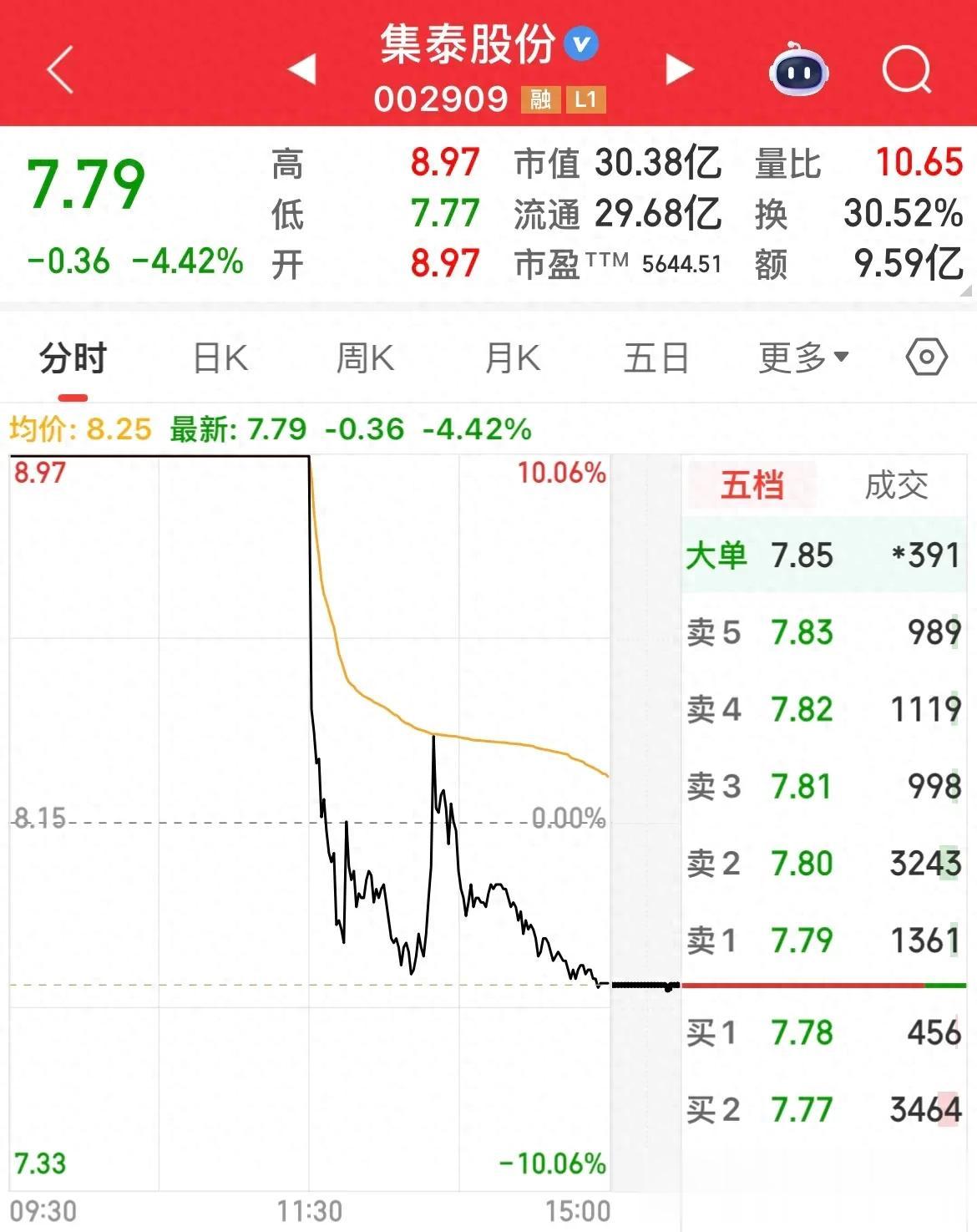
Task: Open the search magnifier
Action: (907, 69)
